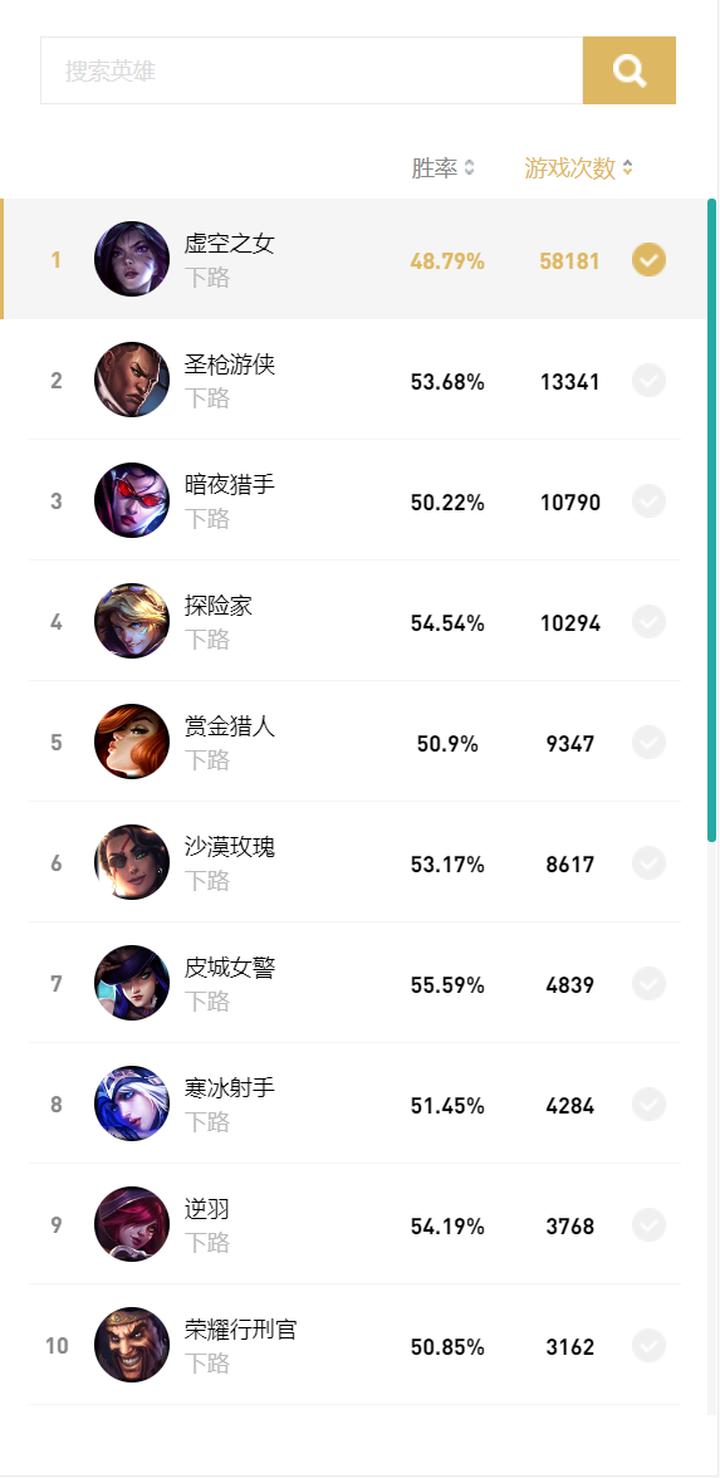Viewport: 720px width, 1478px height.
Task: Click the 暗夜猎手 portrait icon
Action: tap(131, 501)
